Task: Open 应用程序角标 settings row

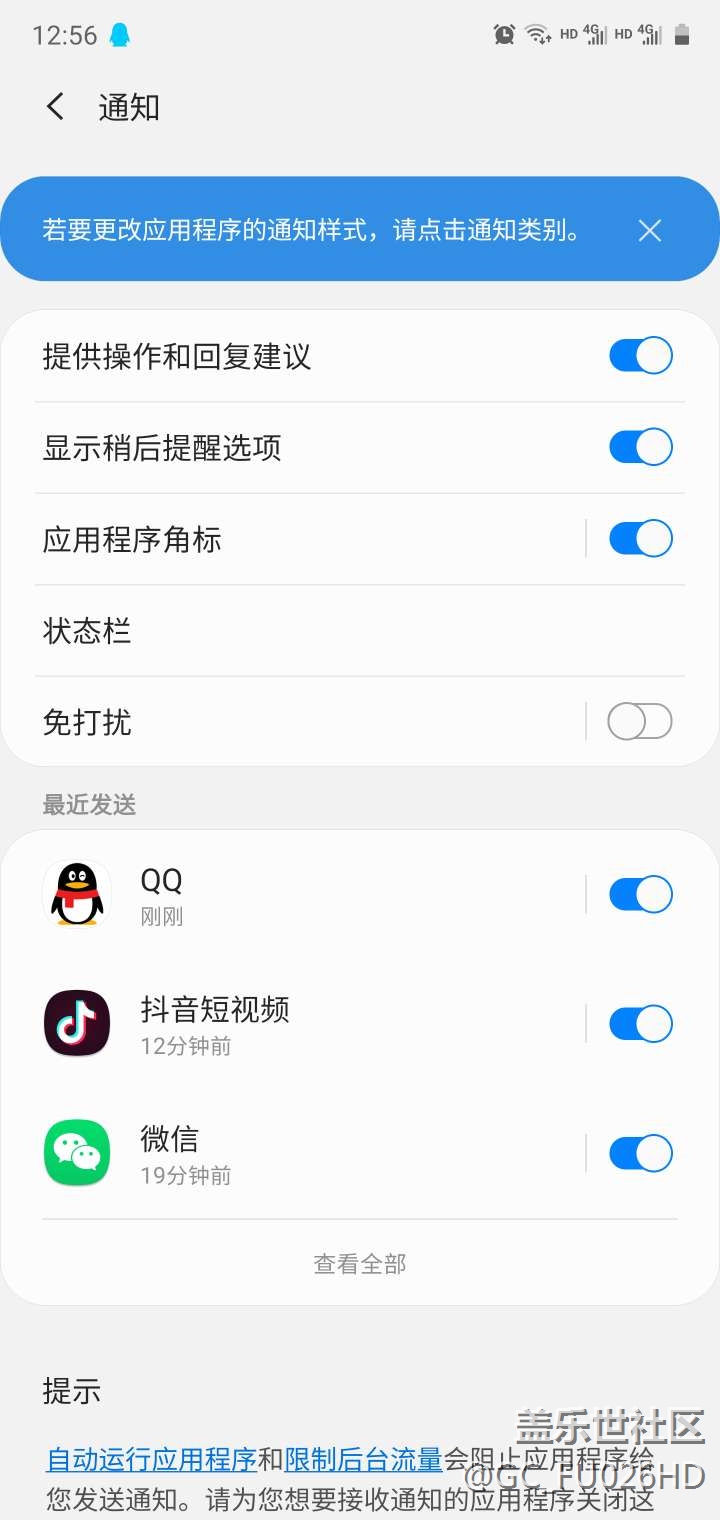Action: click(x=300, y=540)
